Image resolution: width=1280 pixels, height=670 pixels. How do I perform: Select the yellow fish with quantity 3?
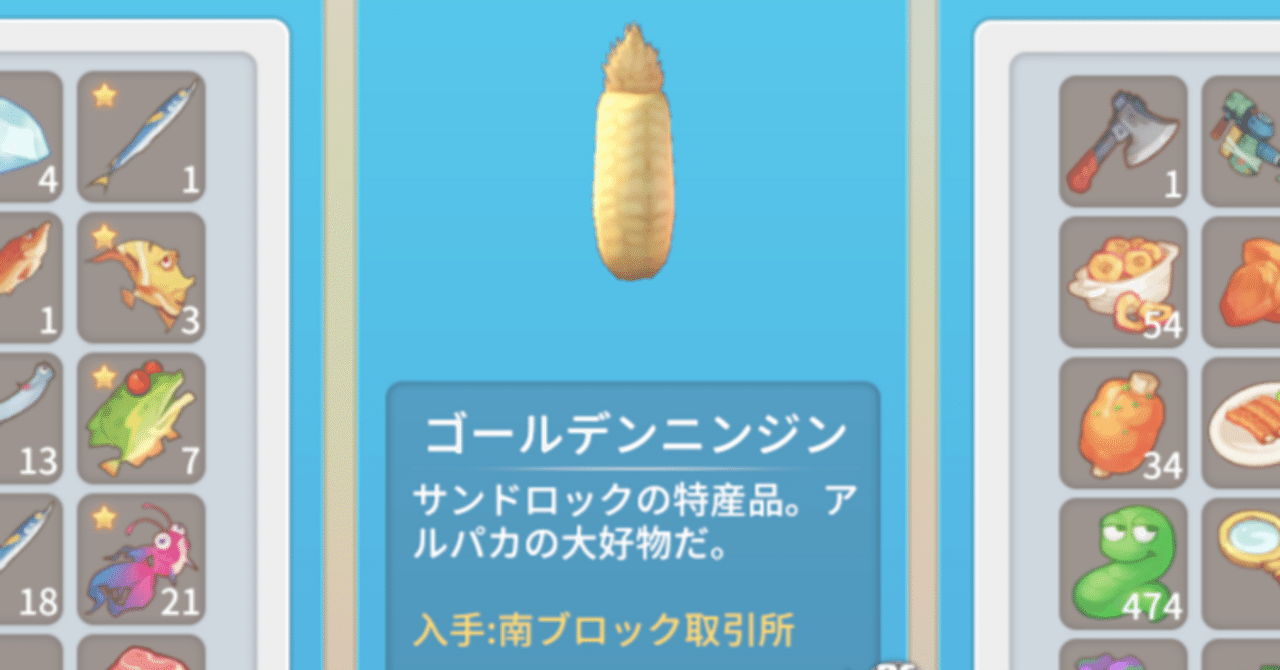(141, 277)
